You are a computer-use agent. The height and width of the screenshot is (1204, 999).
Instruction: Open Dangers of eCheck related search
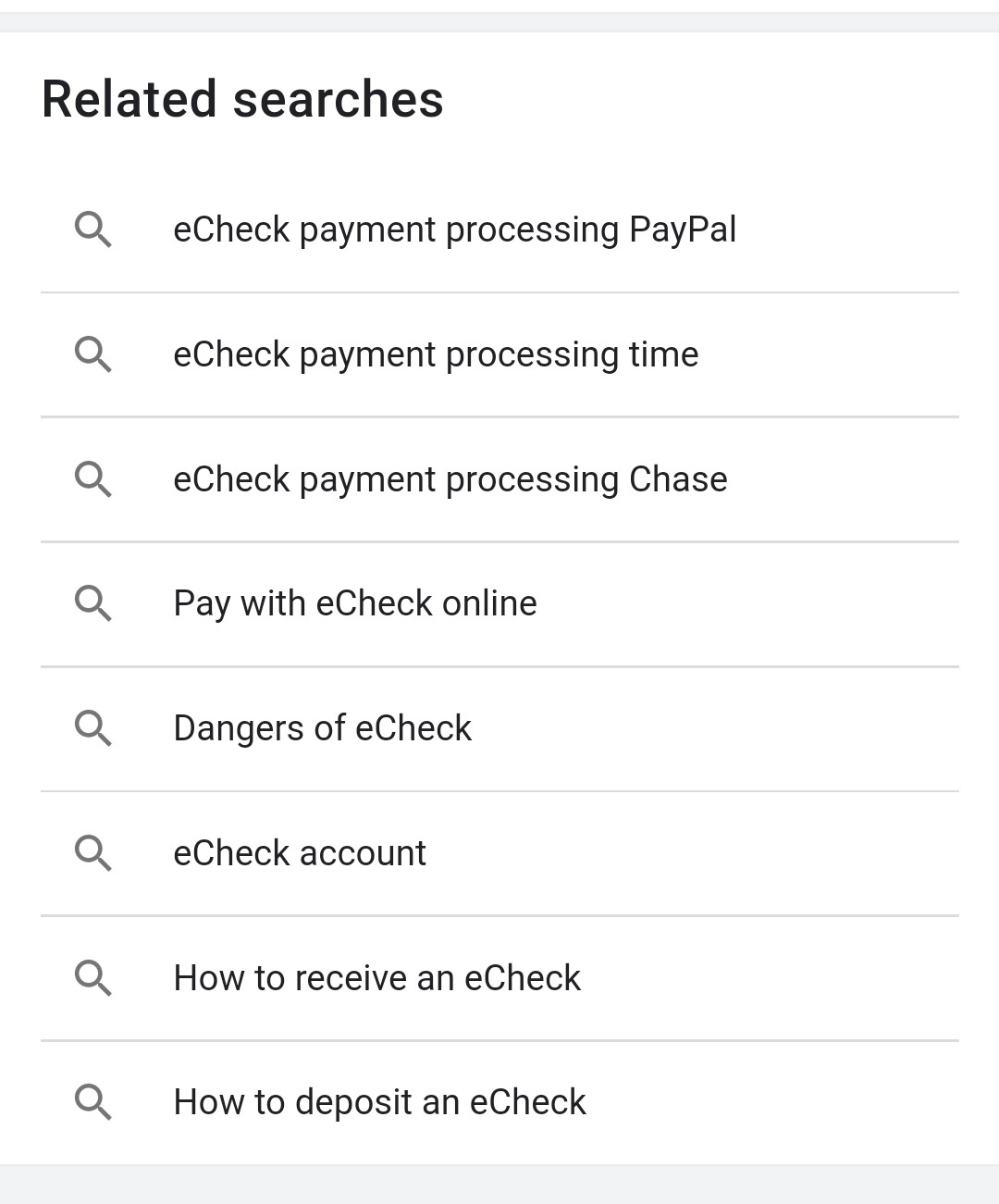[322, 728]
